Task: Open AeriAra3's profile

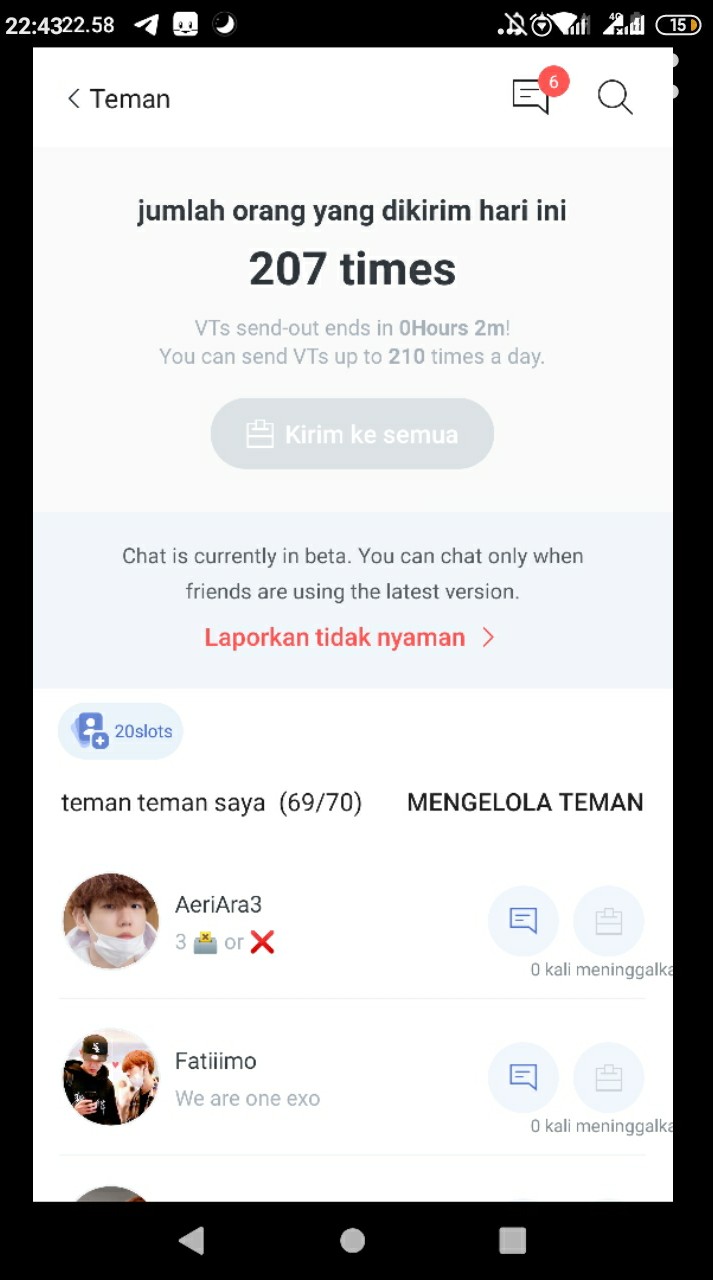Action: click(111, 921)
